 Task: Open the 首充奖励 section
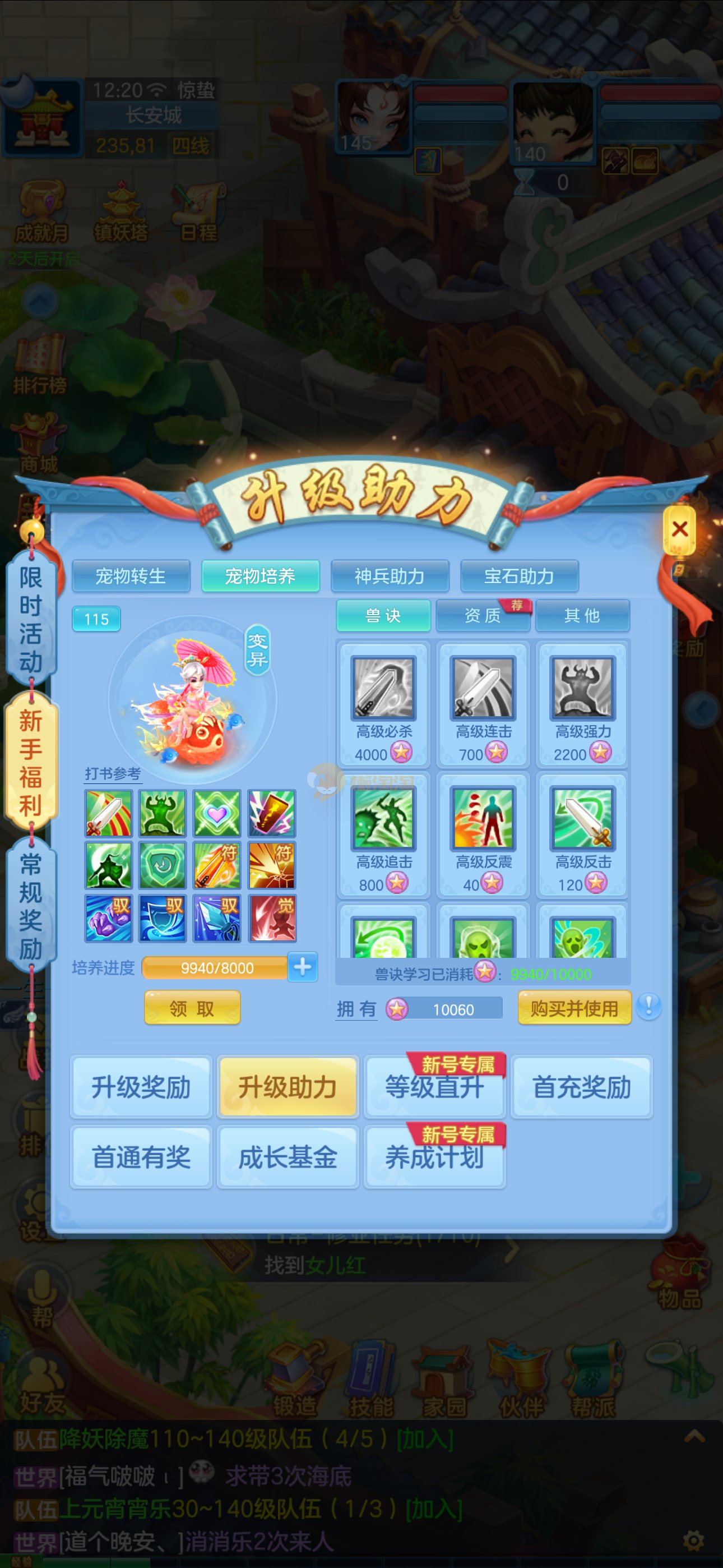582,1086
